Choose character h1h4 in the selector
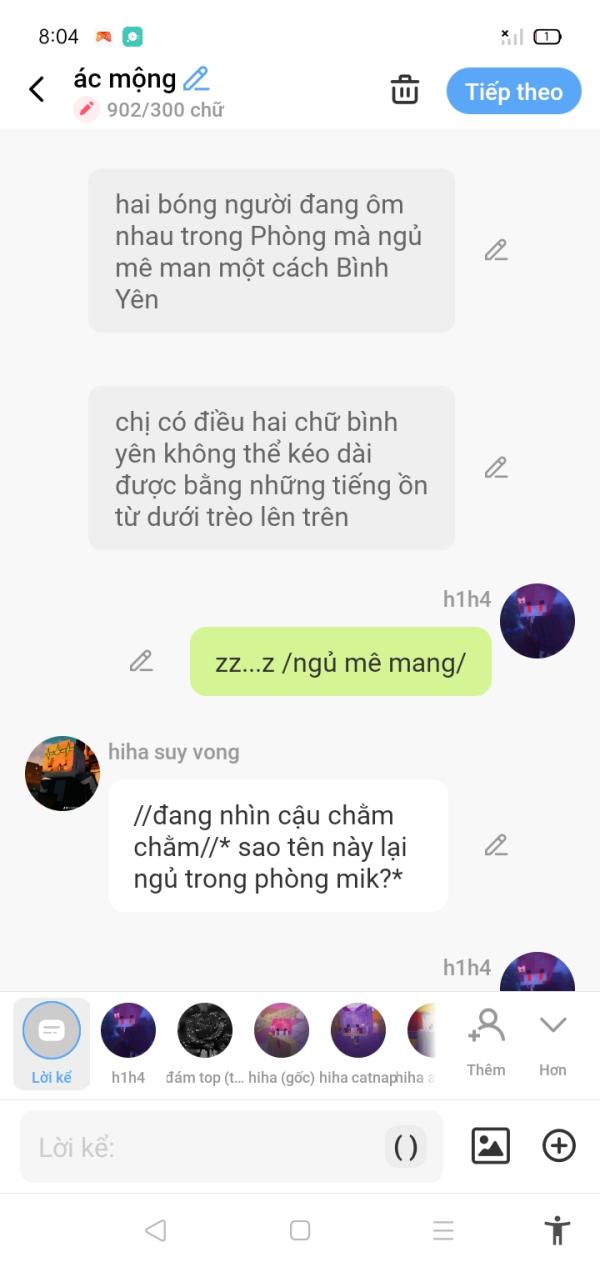The image size is (600, 1267). 128,1044
